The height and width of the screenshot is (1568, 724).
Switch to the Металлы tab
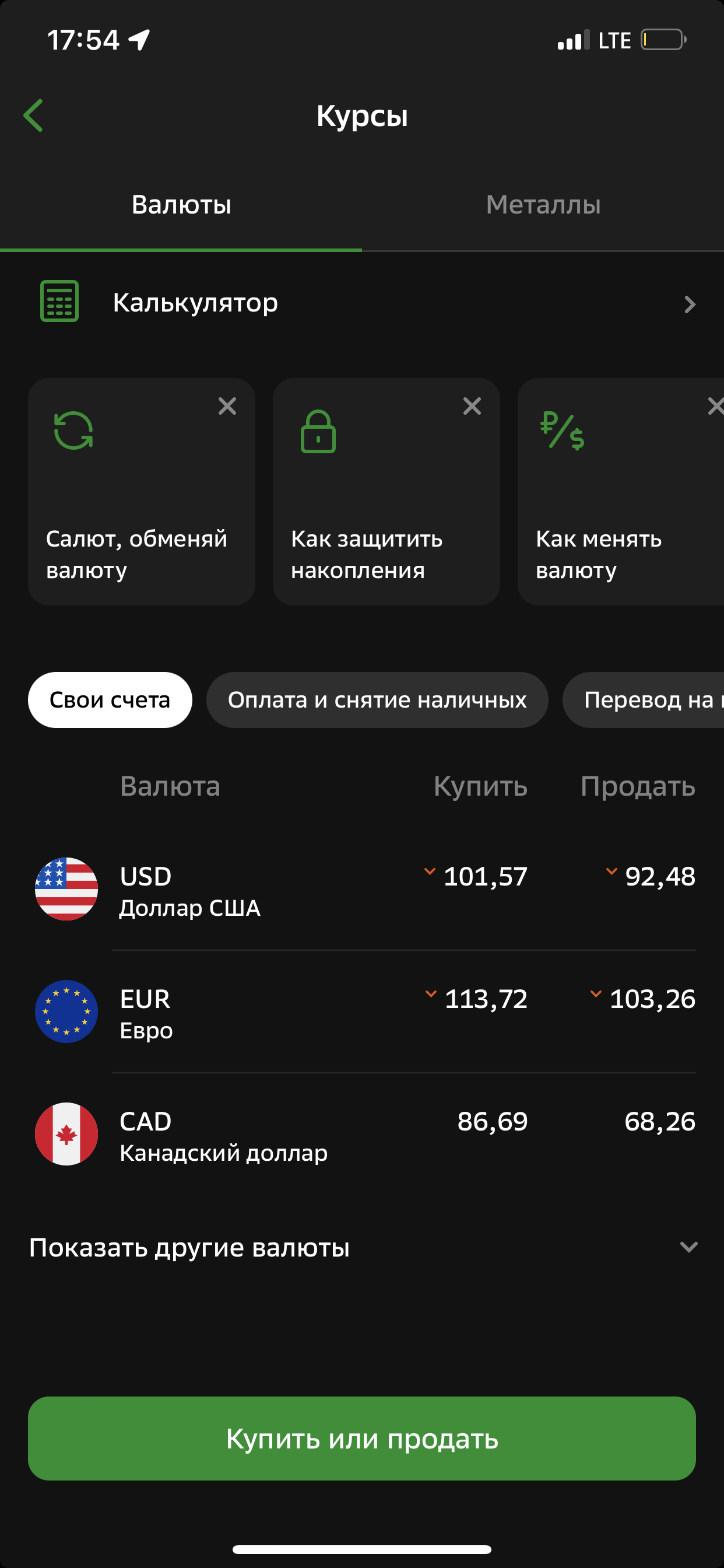click(543, 205)
